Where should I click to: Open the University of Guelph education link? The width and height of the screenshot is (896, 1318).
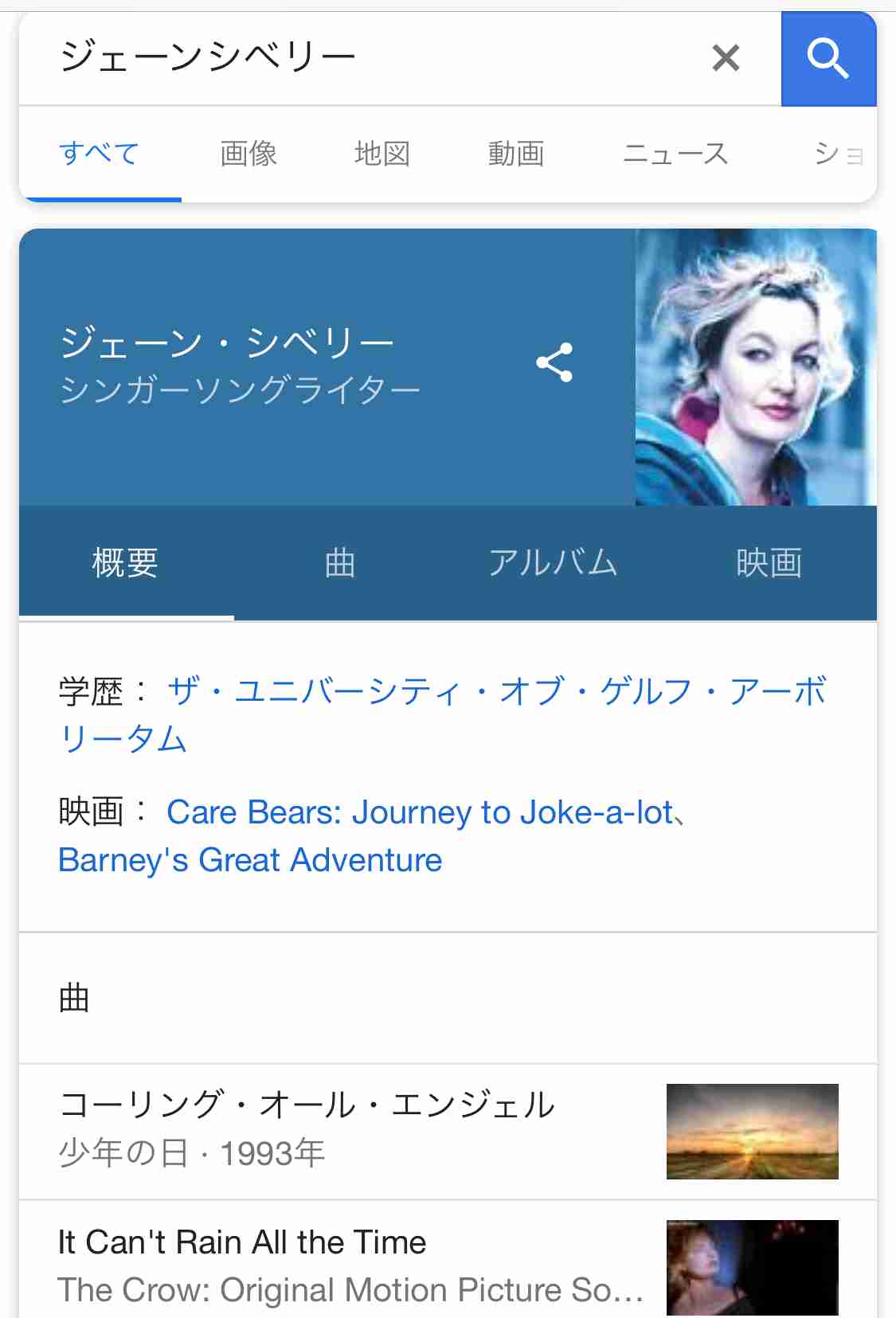click(x=478, y=693)
